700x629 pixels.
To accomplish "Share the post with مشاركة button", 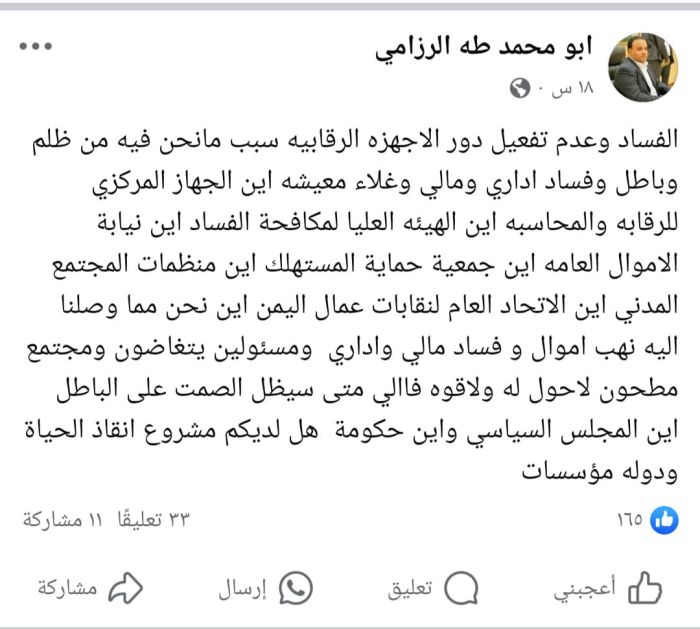I will [x=92, y=588].
